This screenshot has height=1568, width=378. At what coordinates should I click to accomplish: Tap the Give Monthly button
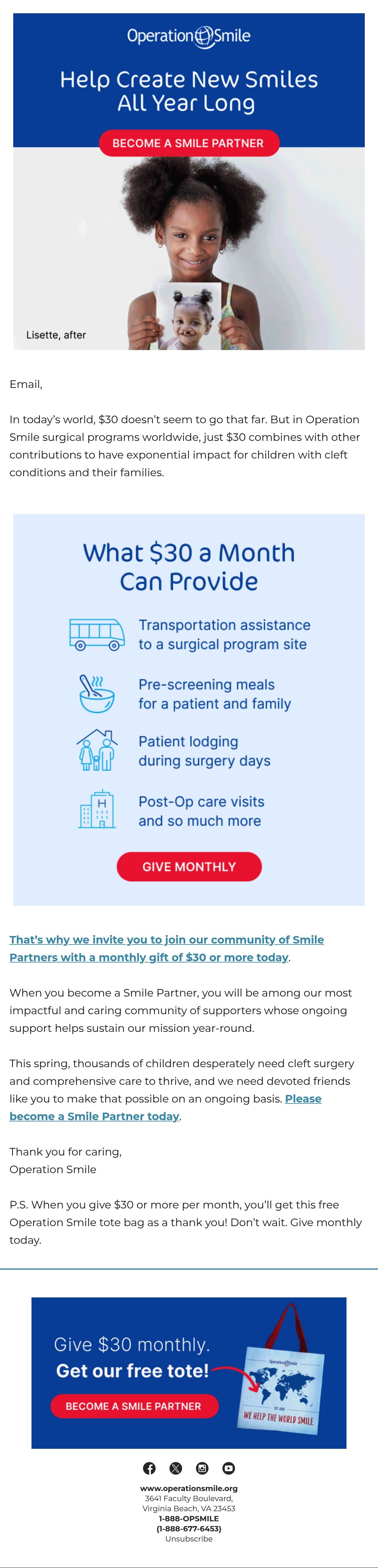188,866
